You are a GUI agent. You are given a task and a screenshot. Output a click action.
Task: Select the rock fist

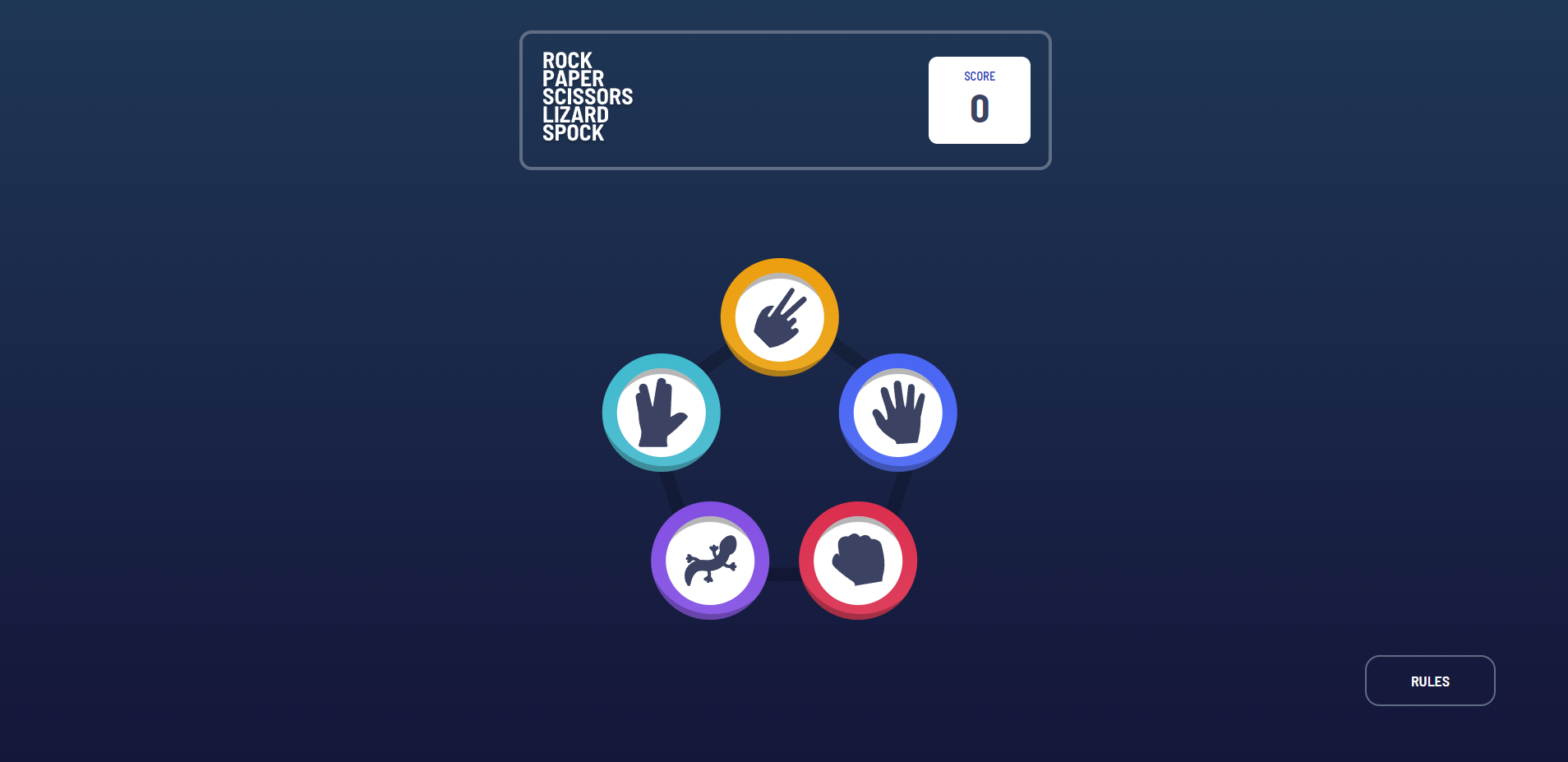858,561
